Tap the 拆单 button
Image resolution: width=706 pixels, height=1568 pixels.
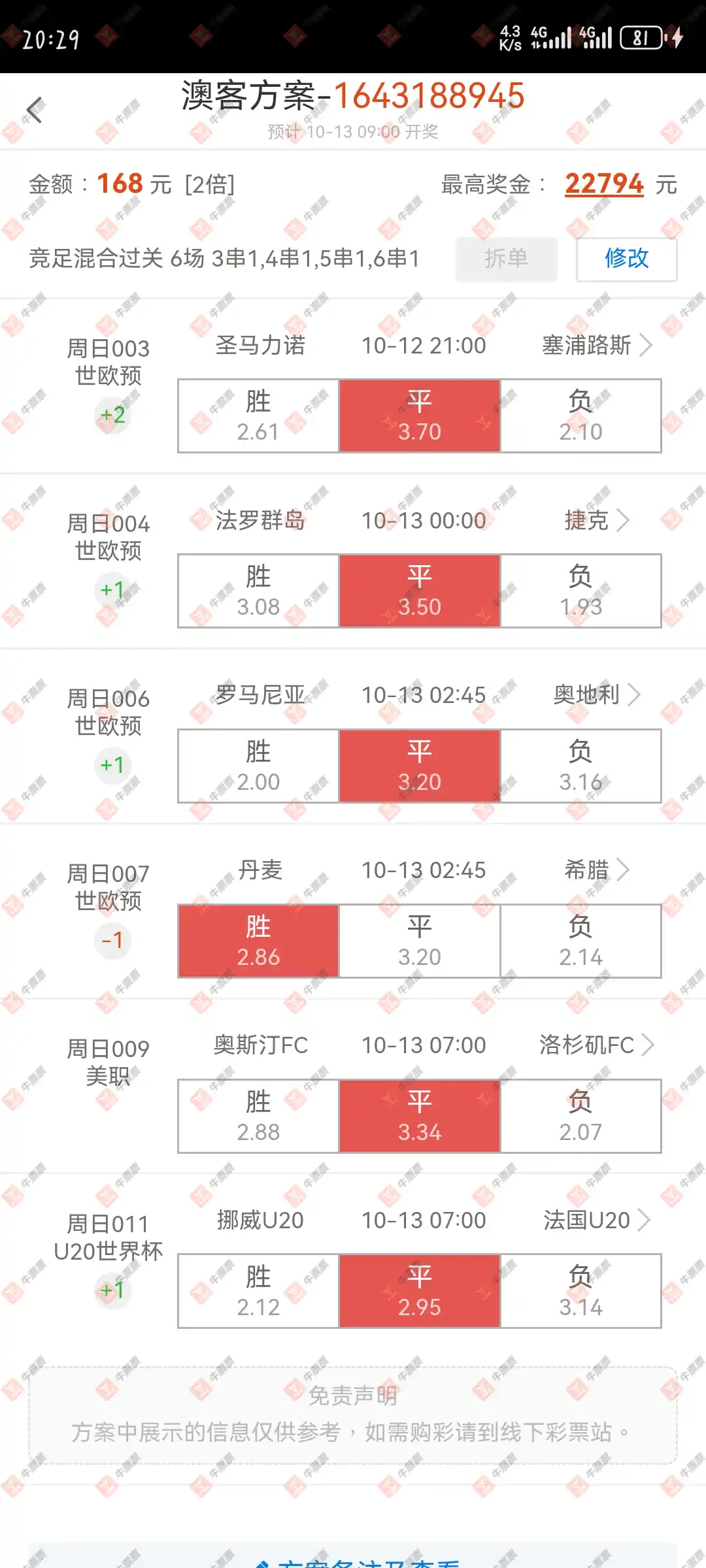(x=506, y=259)
